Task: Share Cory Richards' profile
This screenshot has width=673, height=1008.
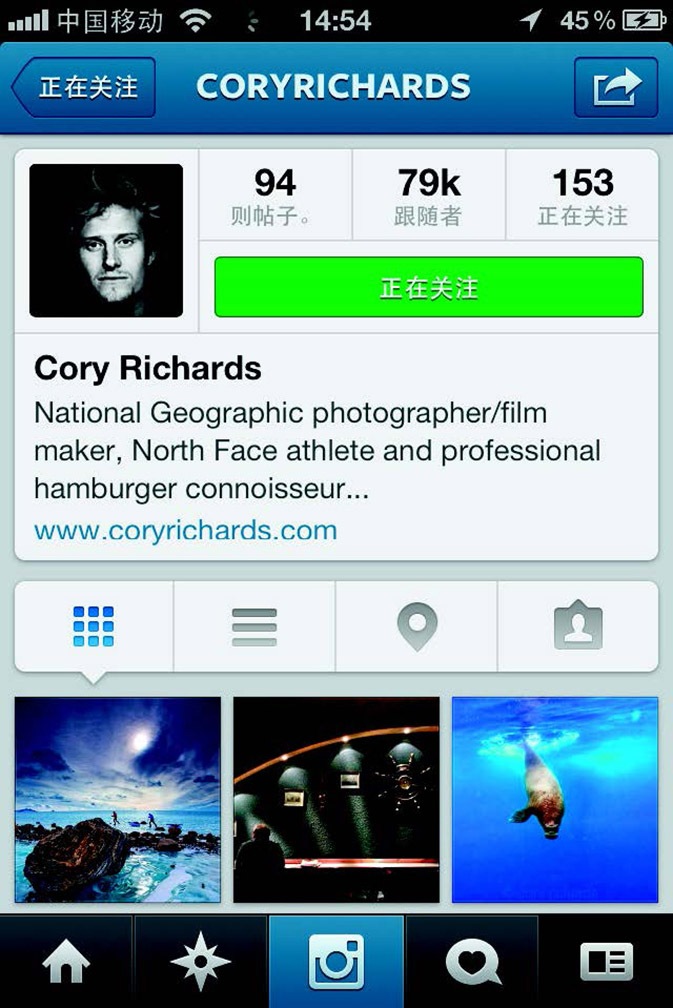Action: tap(616, 88)
